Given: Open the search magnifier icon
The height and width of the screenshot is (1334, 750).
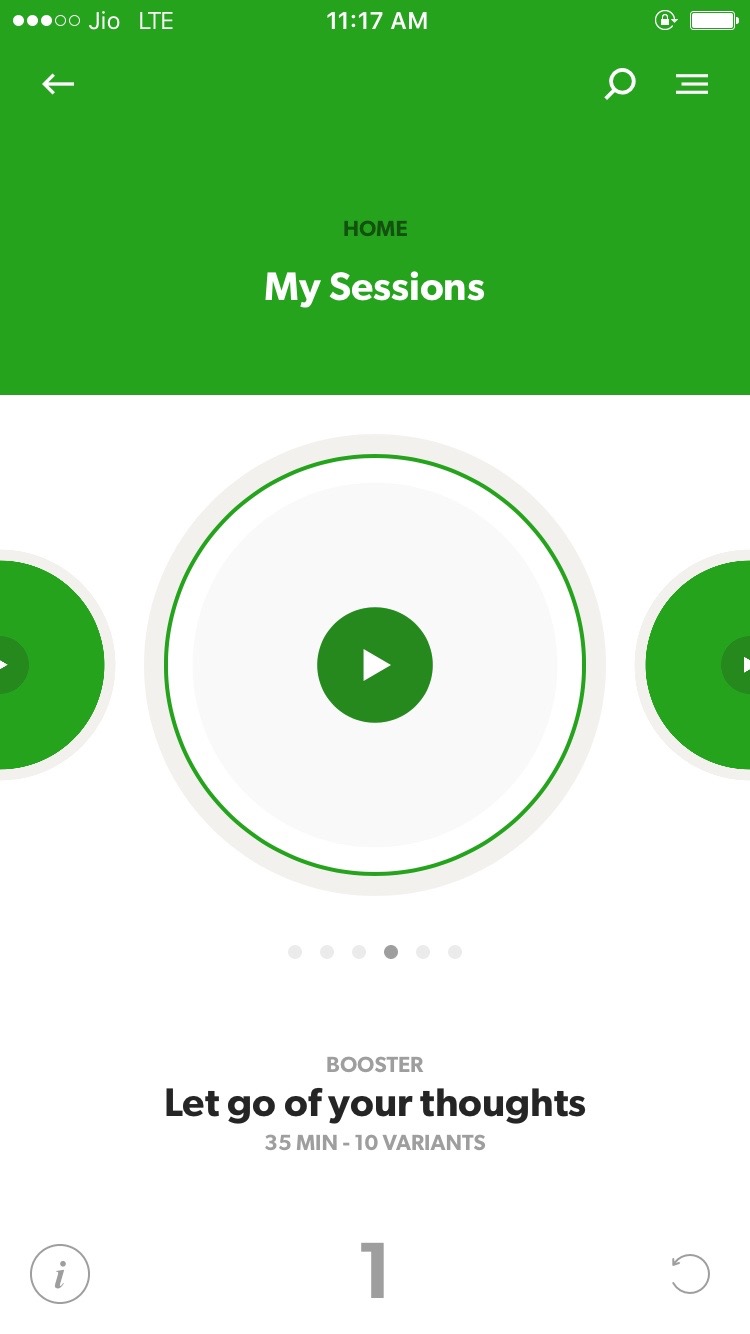Looking at the screenshot, I should (620, 85).
